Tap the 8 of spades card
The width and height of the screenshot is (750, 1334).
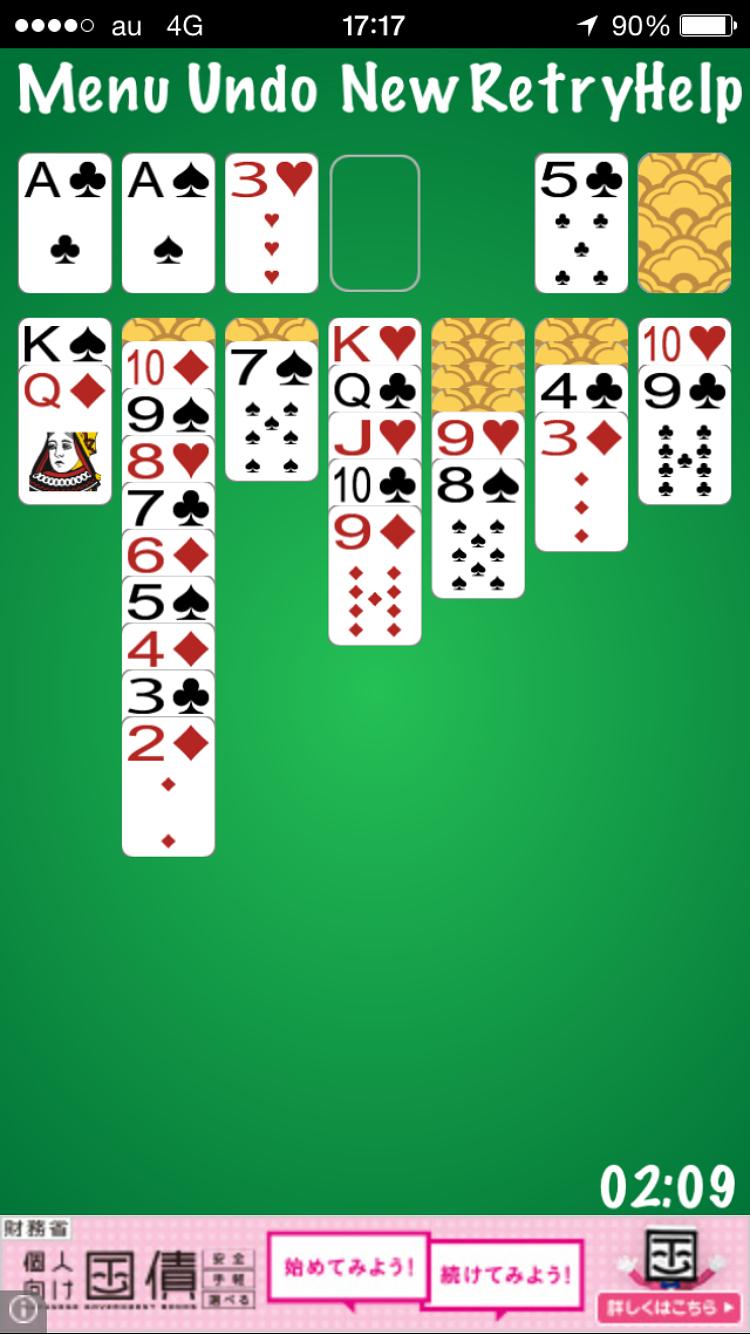[x=478, y=535]
